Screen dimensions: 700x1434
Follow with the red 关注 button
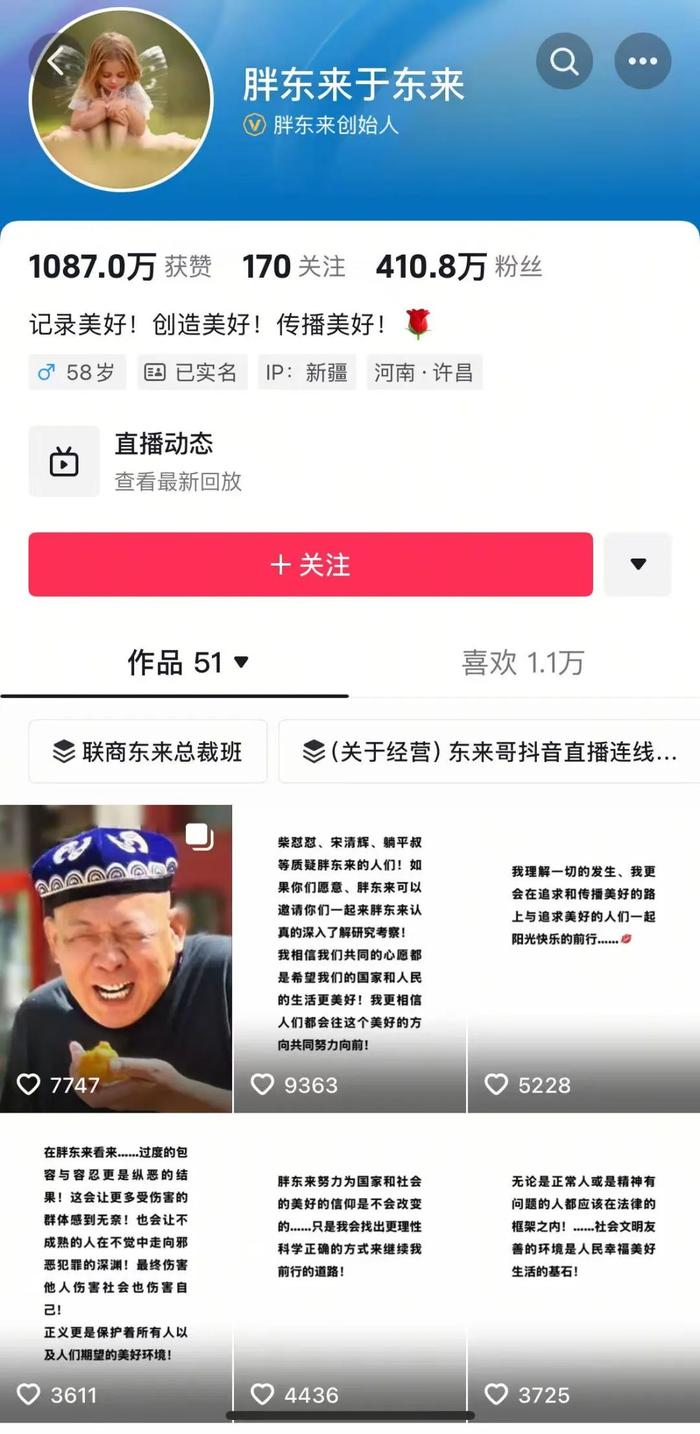tap(310, 564)
